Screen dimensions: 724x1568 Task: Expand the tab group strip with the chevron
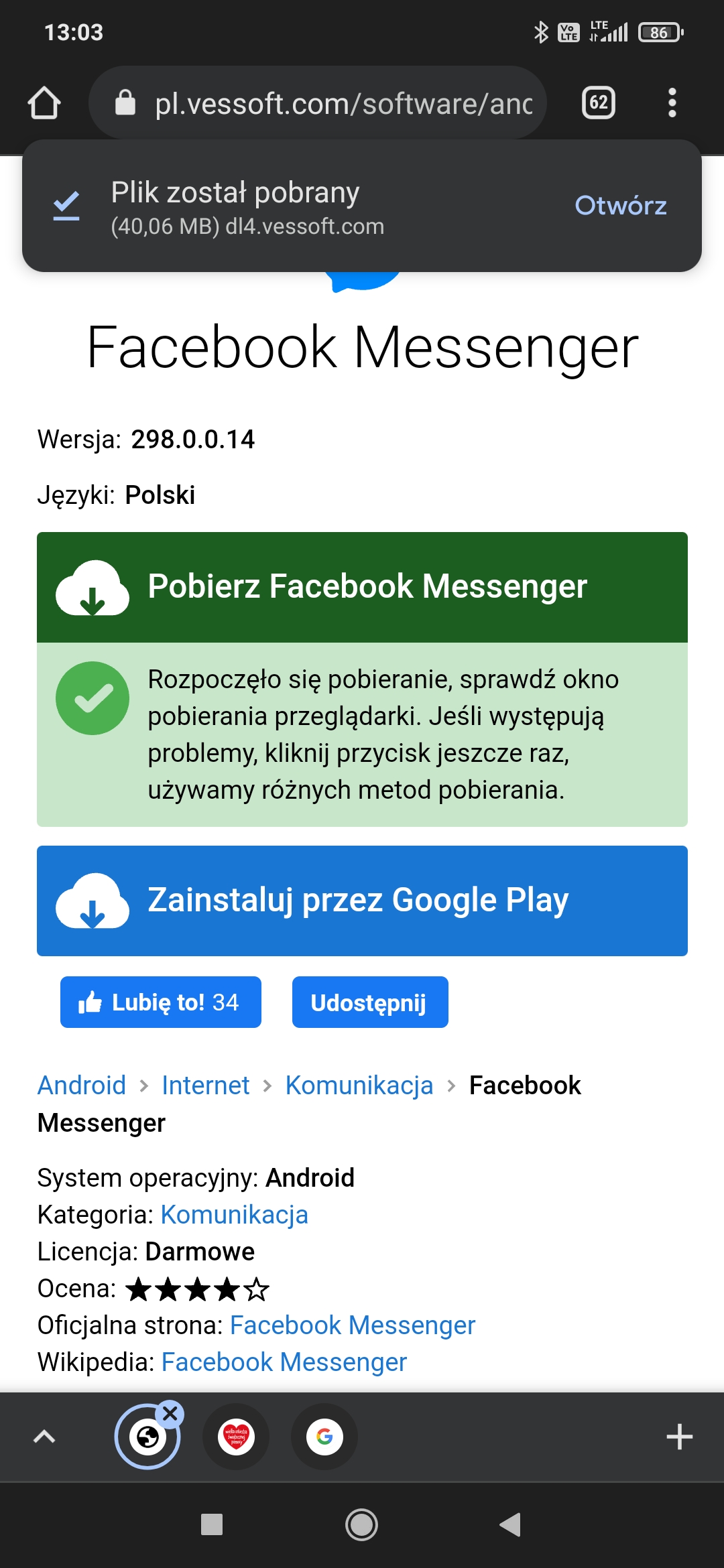(x=44, y=1437)
